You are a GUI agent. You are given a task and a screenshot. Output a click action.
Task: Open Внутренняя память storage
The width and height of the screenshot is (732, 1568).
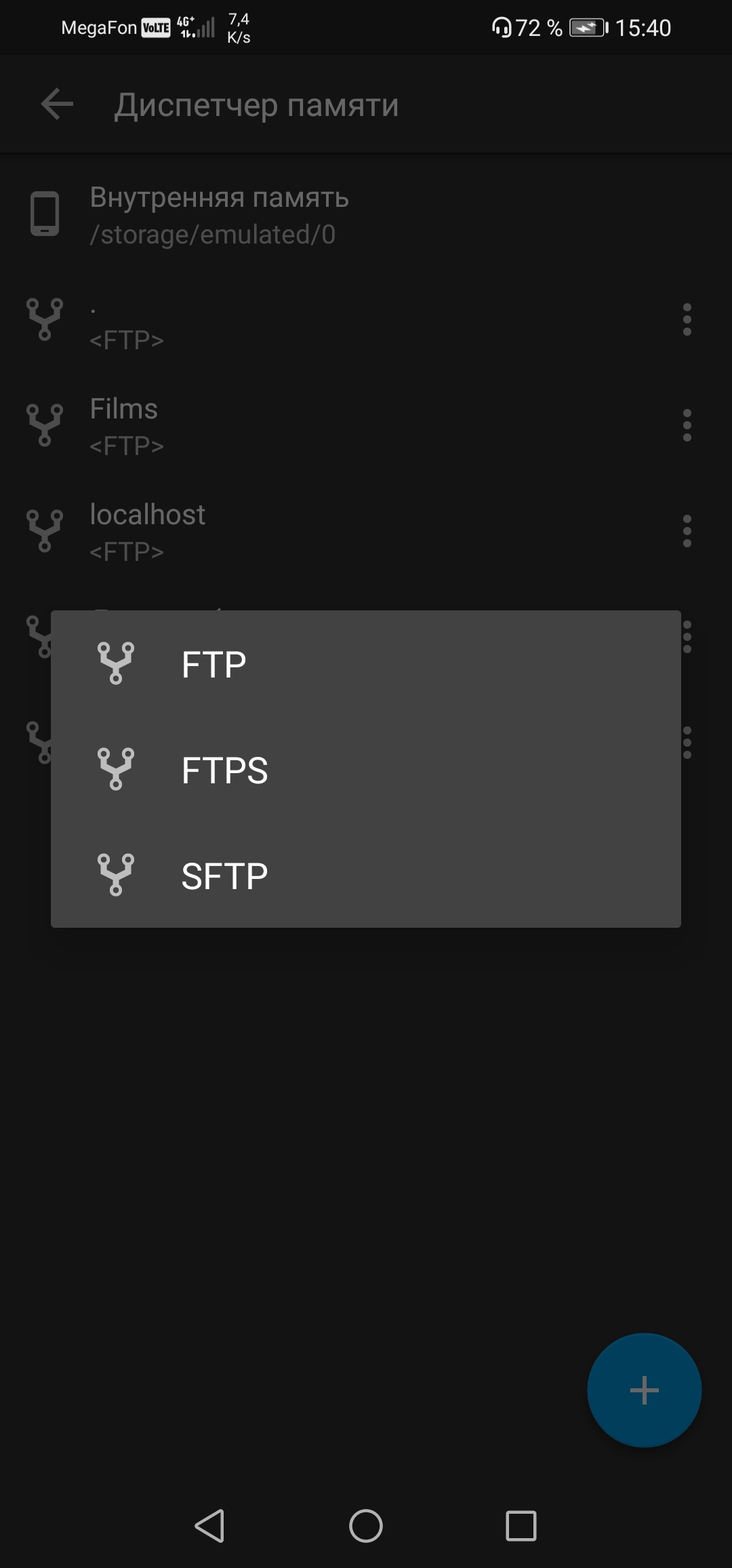coord(218,215)
